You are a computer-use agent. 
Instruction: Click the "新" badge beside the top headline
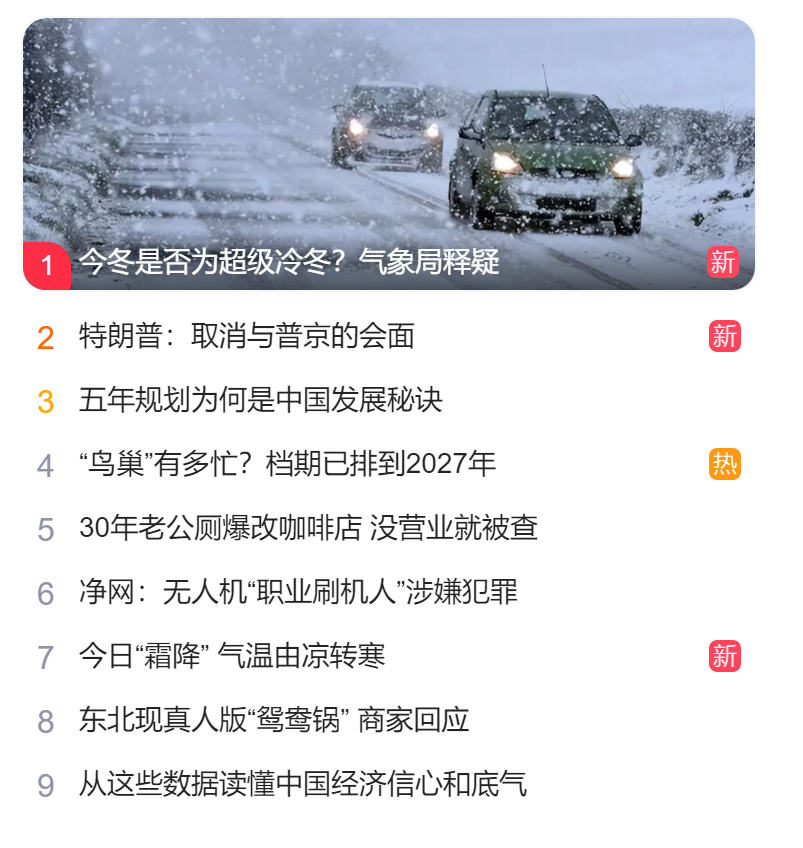point(724,260)
